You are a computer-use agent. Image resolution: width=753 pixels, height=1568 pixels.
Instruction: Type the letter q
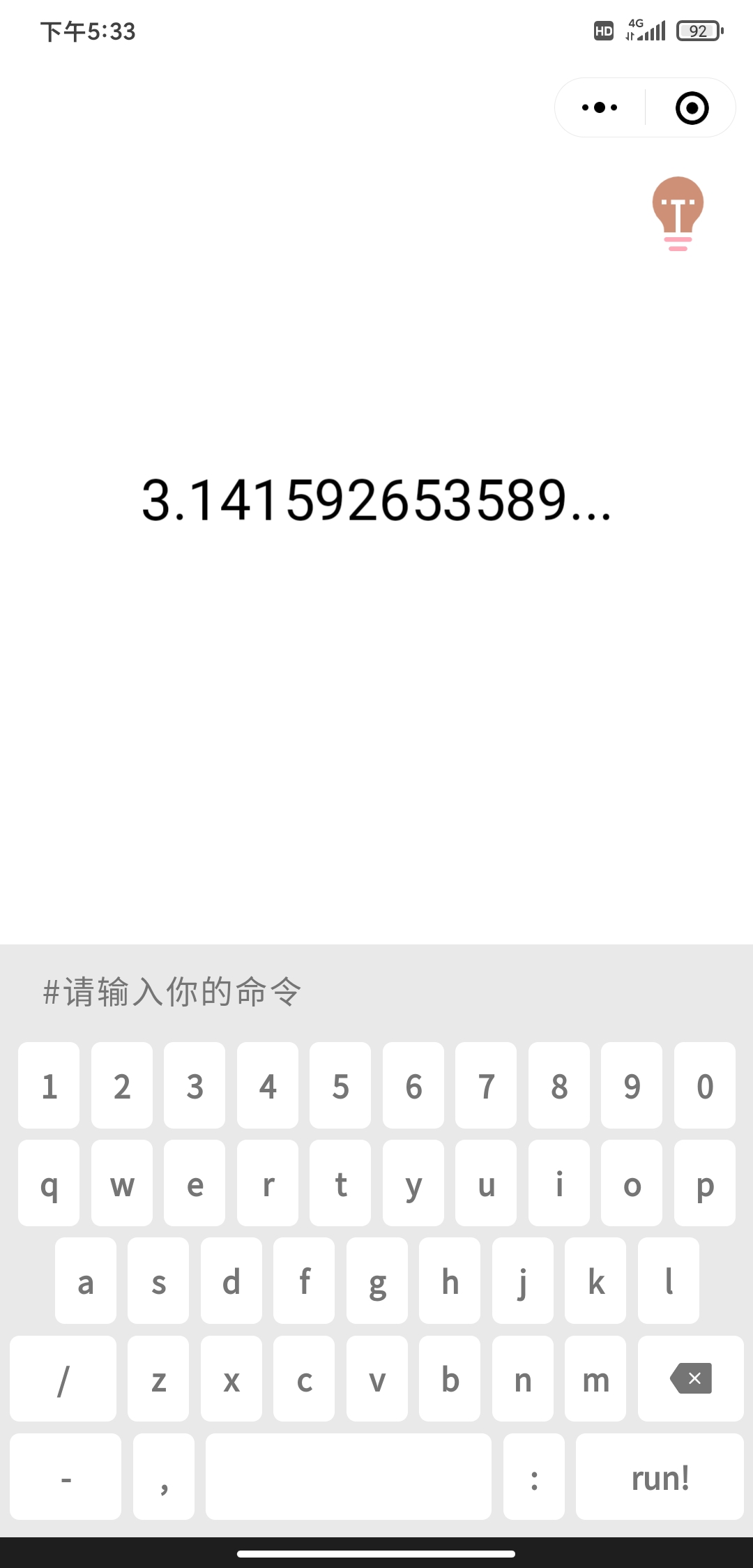click(49, 1183)
